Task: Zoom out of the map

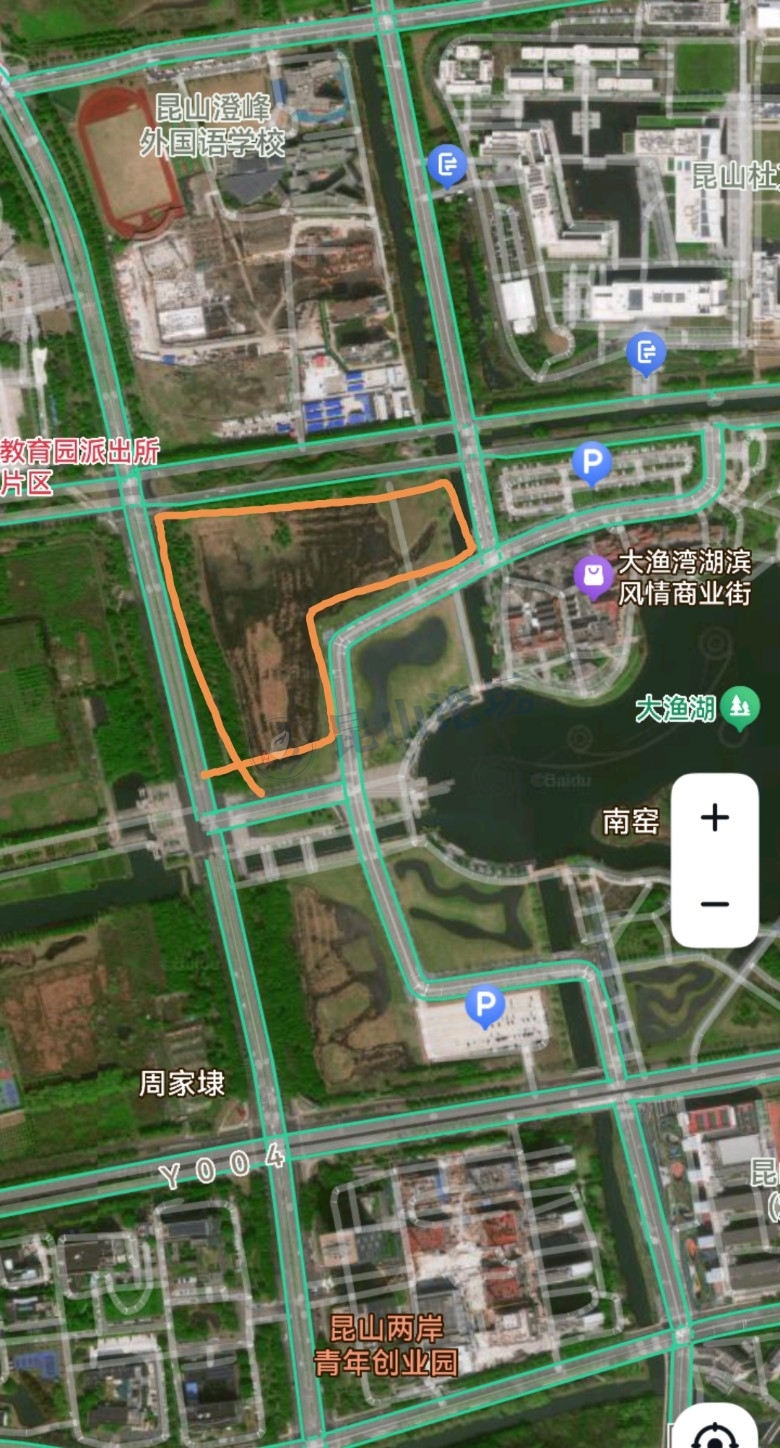Action: click(x=714, y=904)
